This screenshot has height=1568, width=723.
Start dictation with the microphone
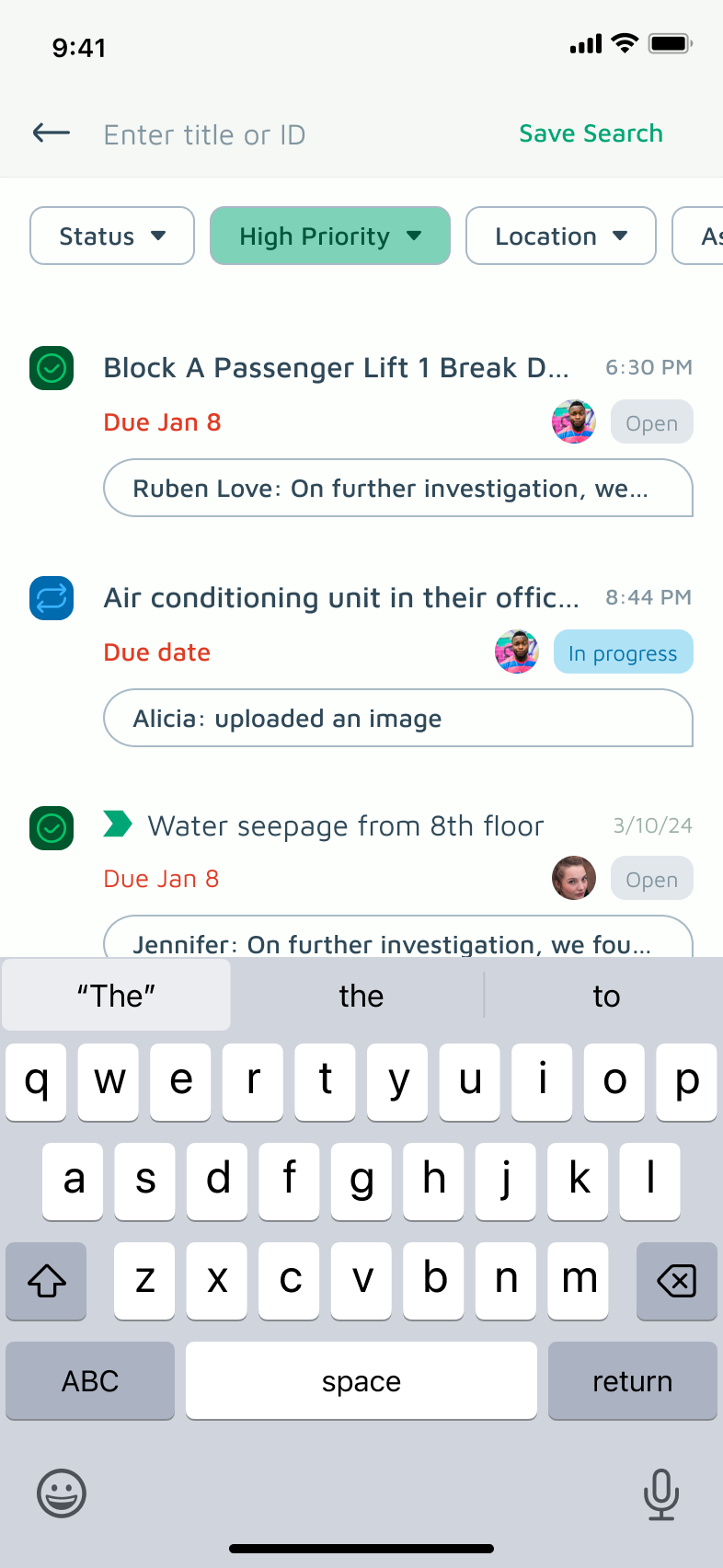[661, 1493]
